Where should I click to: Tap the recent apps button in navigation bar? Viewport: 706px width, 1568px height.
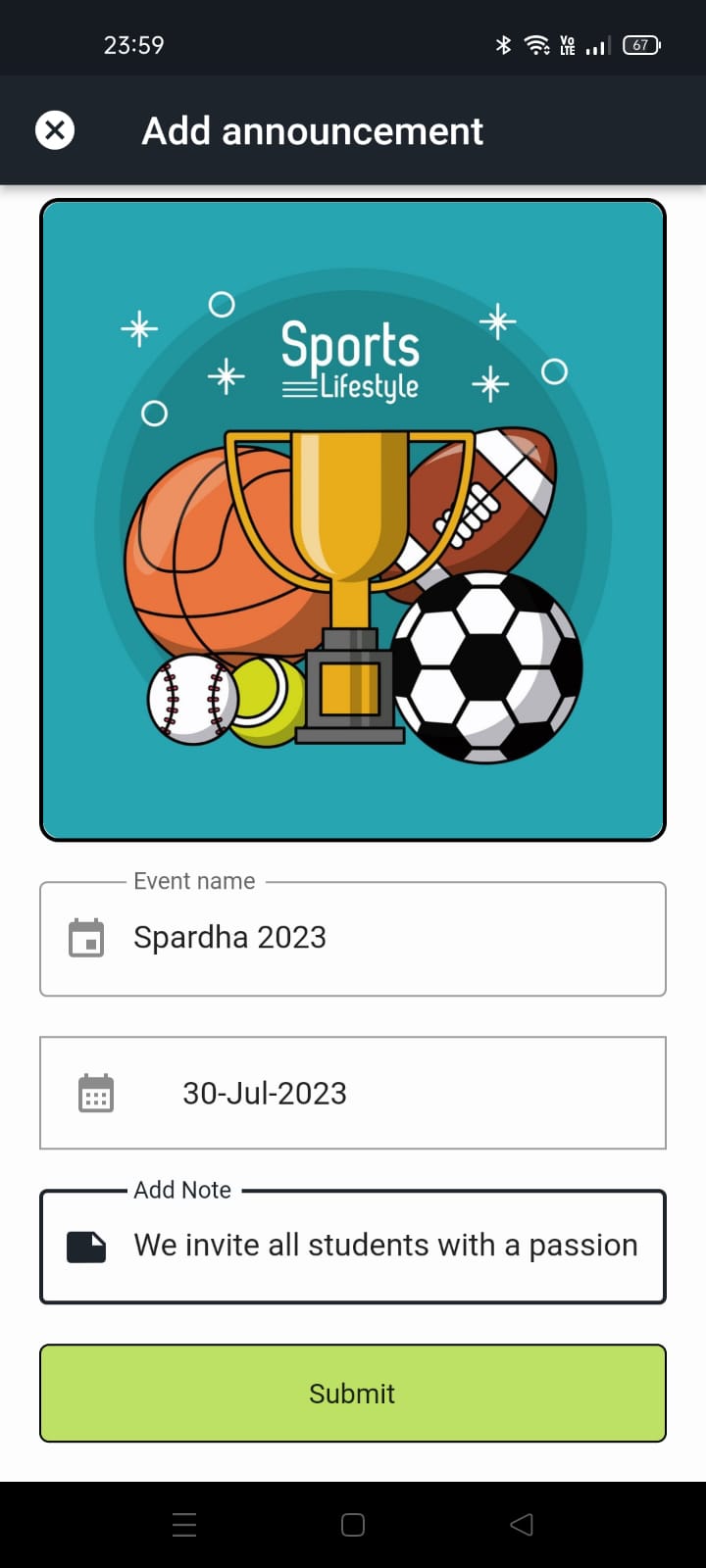coord(183,1524)
